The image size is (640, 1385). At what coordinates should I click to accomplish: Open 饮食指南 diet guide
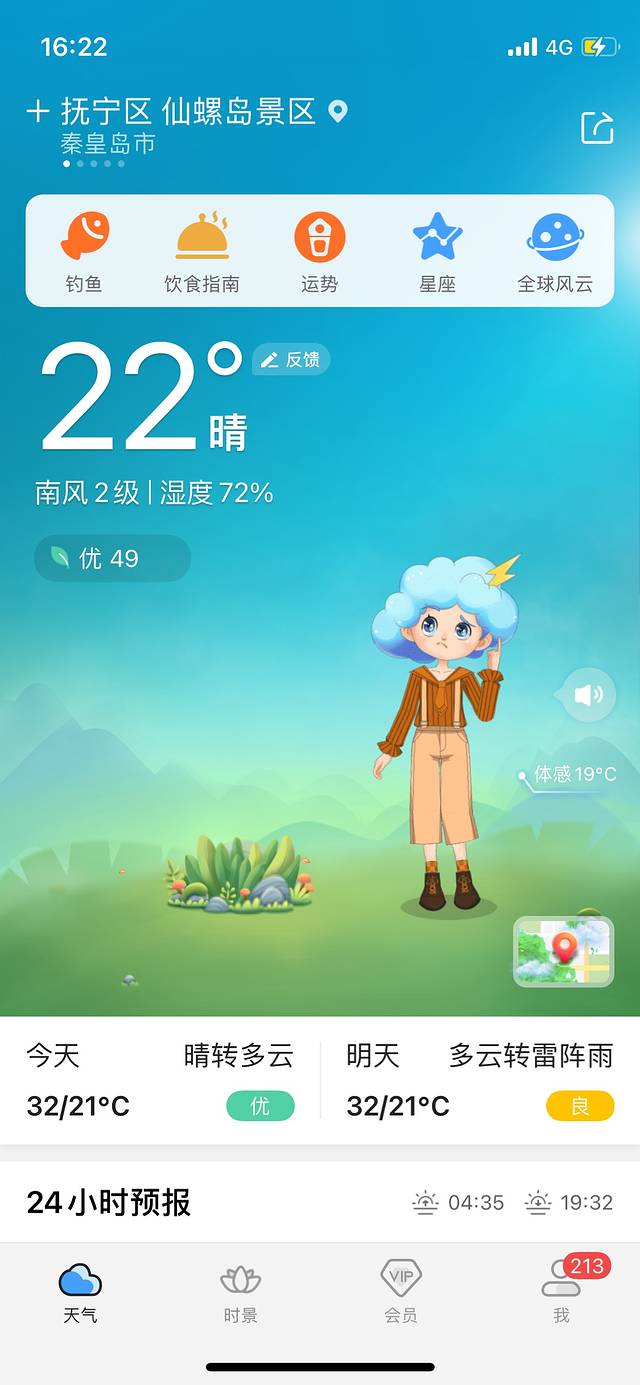[x=202, y=251]
